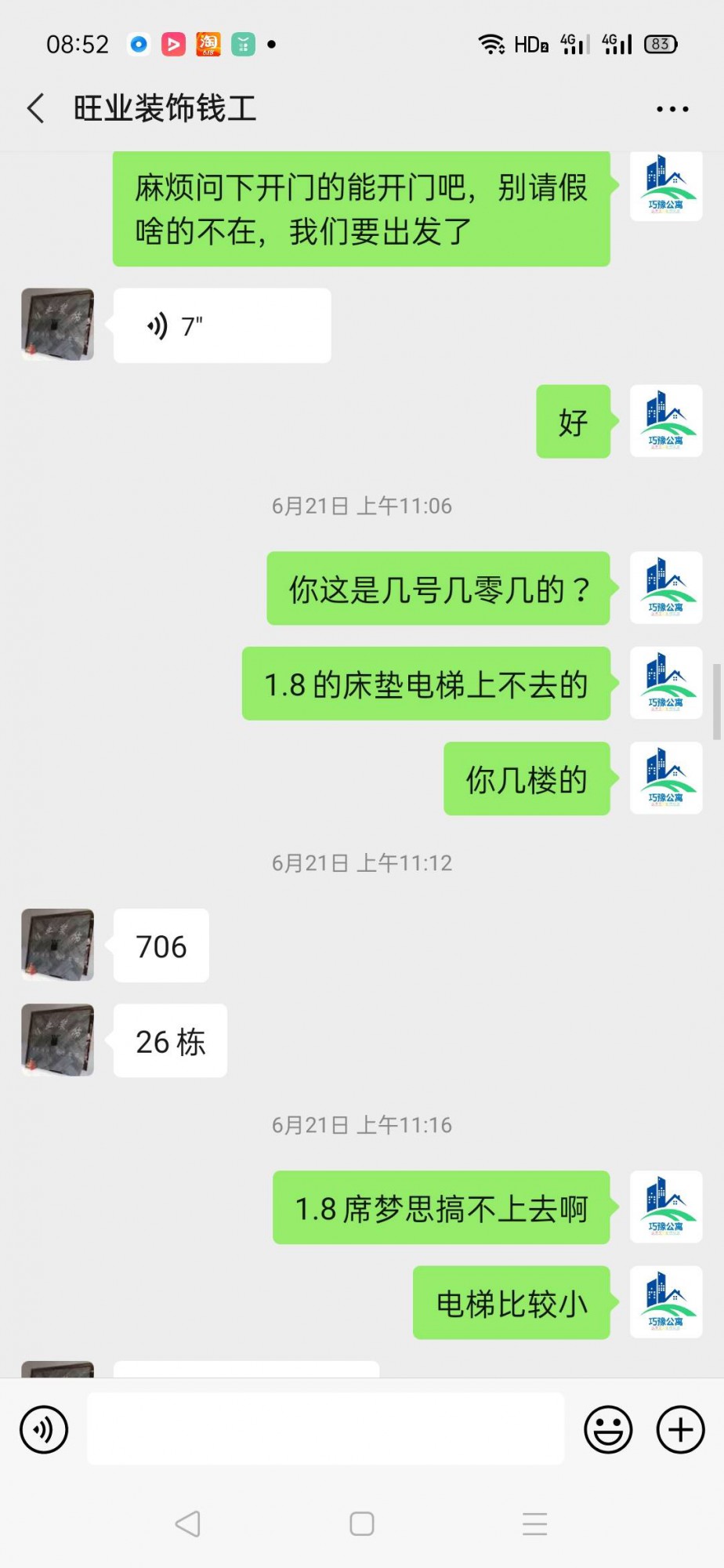The width and height of the screenshot is (724, 1568).
Task: Open the chat's three-dot menu
Action: 672,109
